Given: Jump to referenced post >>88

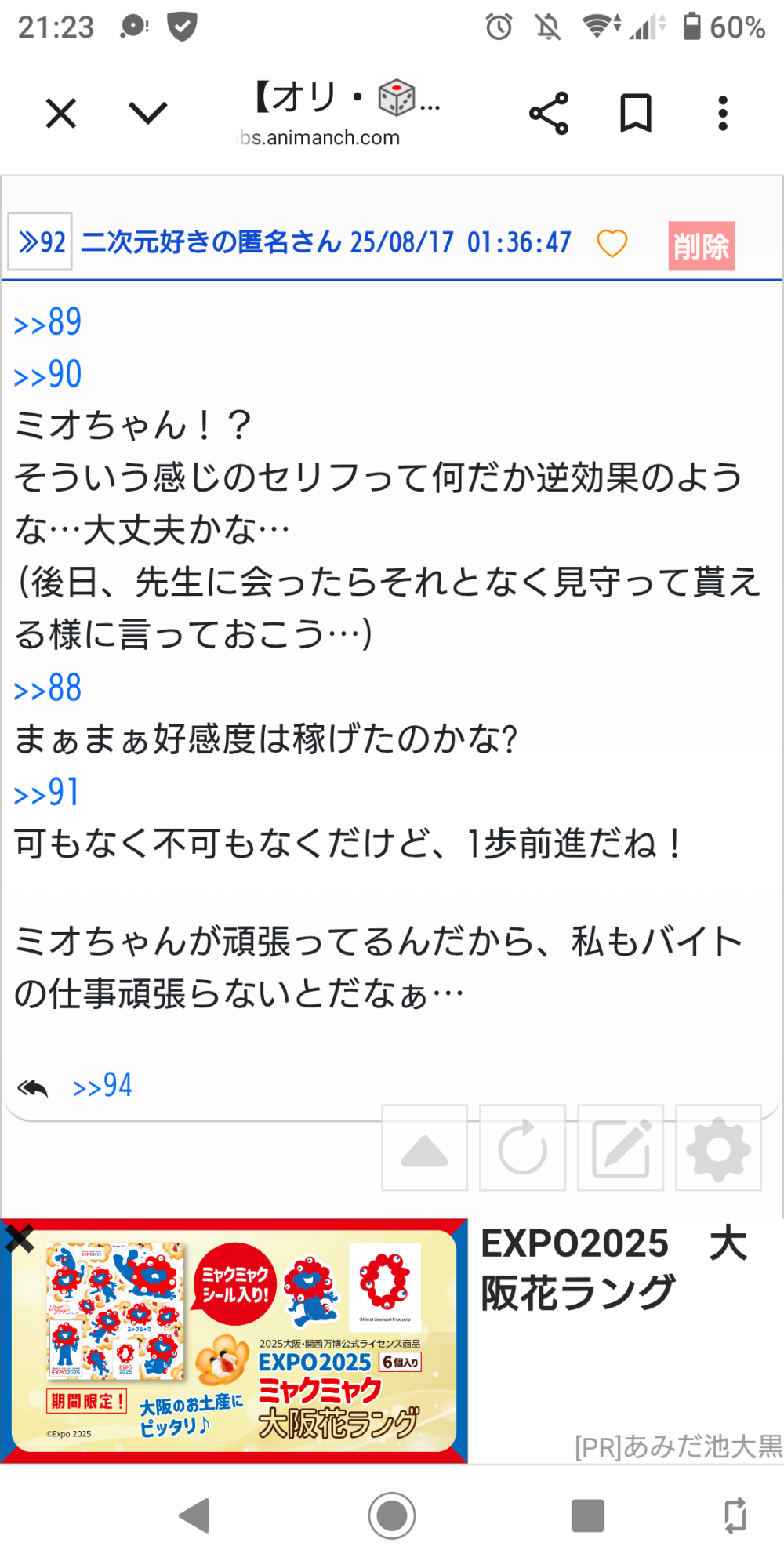Looking at the screenshot, I should [x=48, y=688].
